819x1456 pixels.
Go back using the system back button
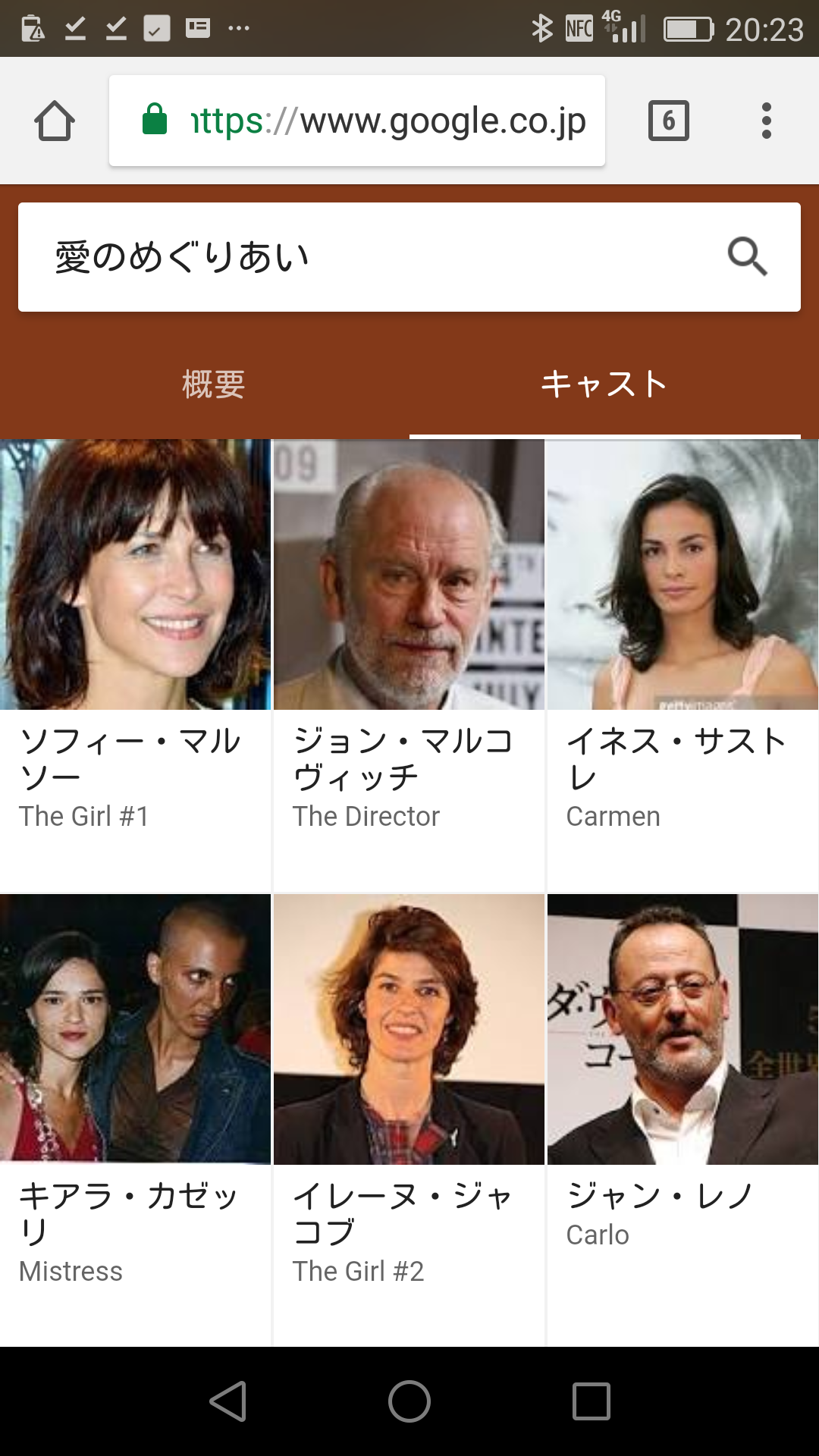[x=228, y=1401]
